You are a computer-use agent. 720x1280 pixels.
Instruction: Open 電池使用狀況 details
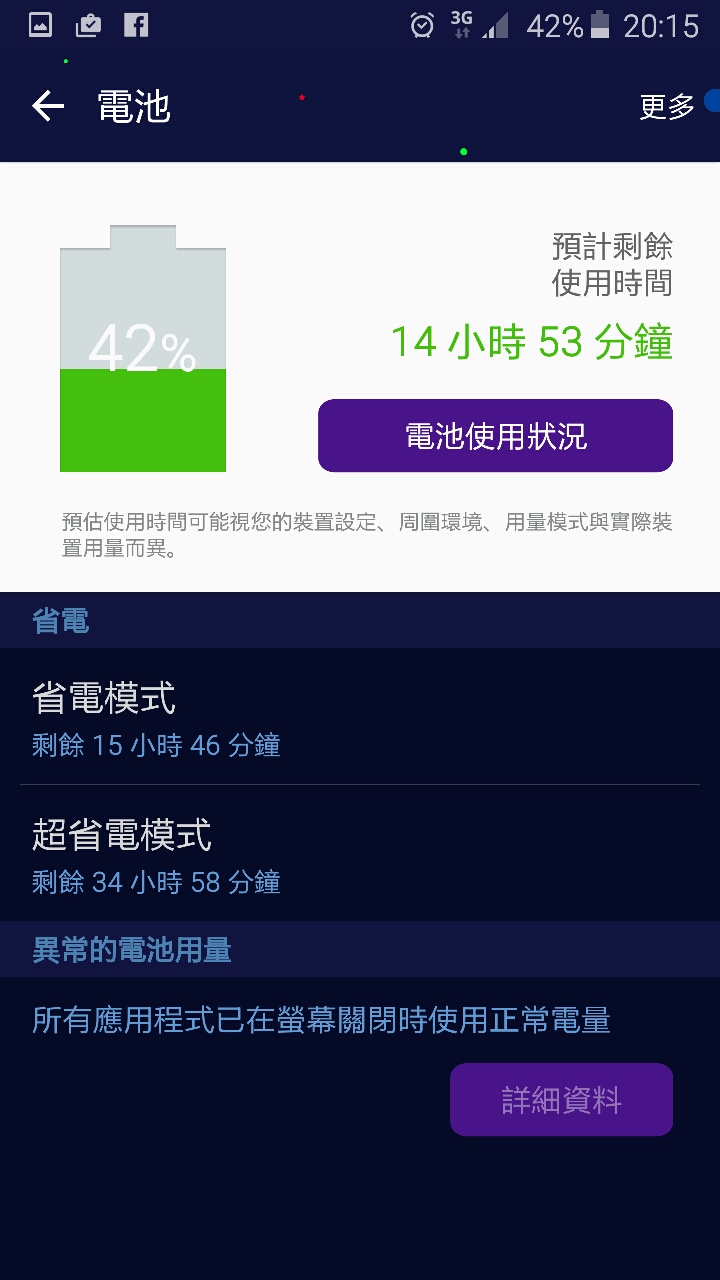pos(495,436)
